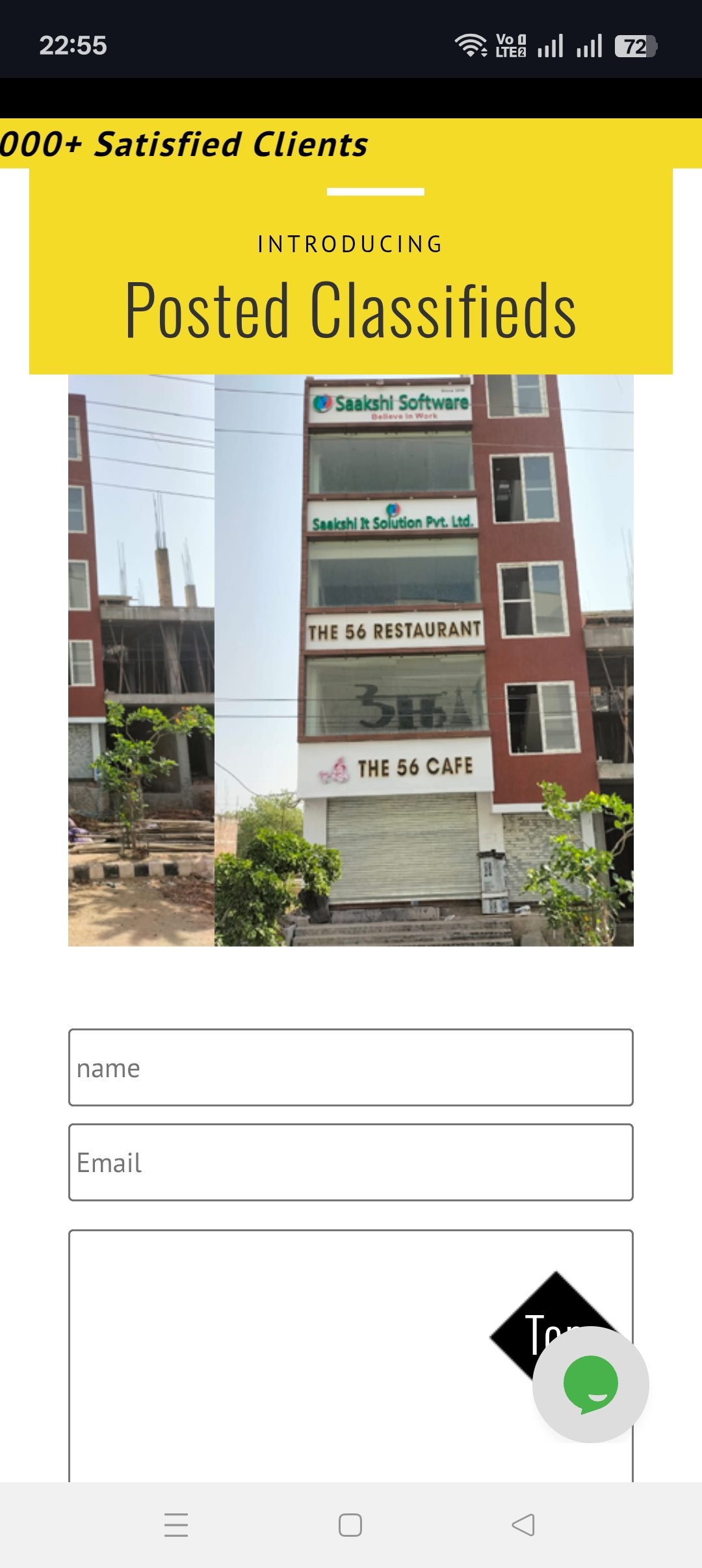702x1568 pixels.
Task: Tap the 'INTRODUCING' label
Action: [351, 244]
